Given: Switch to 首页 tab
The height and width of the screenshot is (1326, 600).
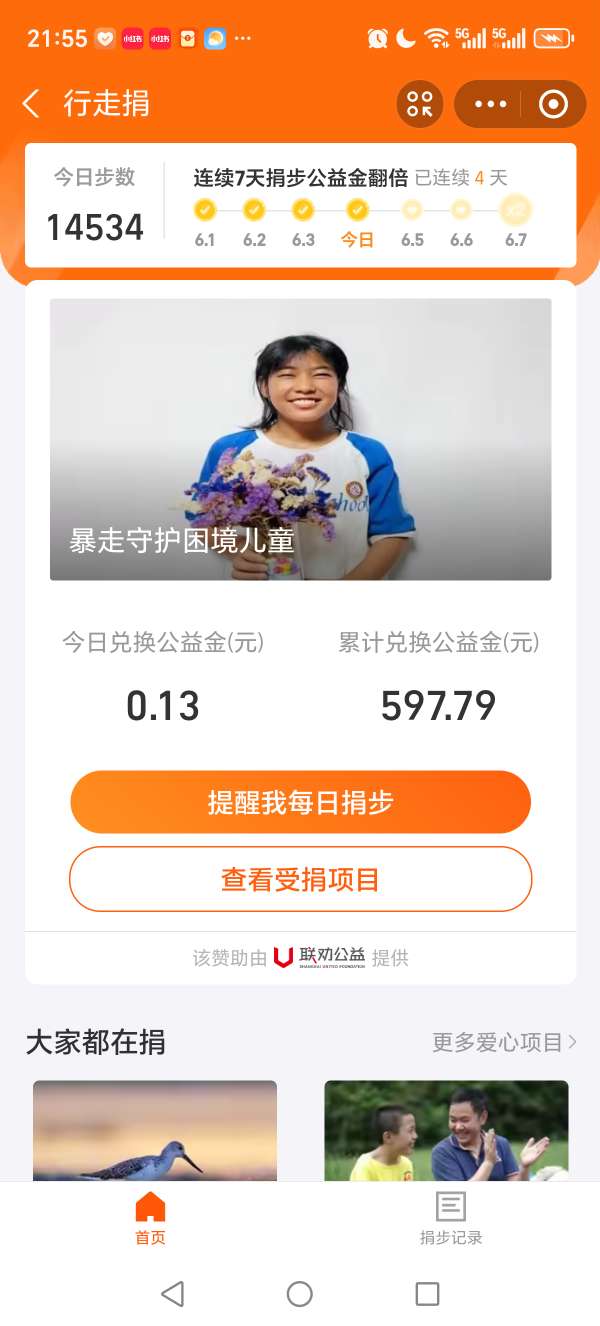Looking at the screenshot, I should (x=150, y=1218).
